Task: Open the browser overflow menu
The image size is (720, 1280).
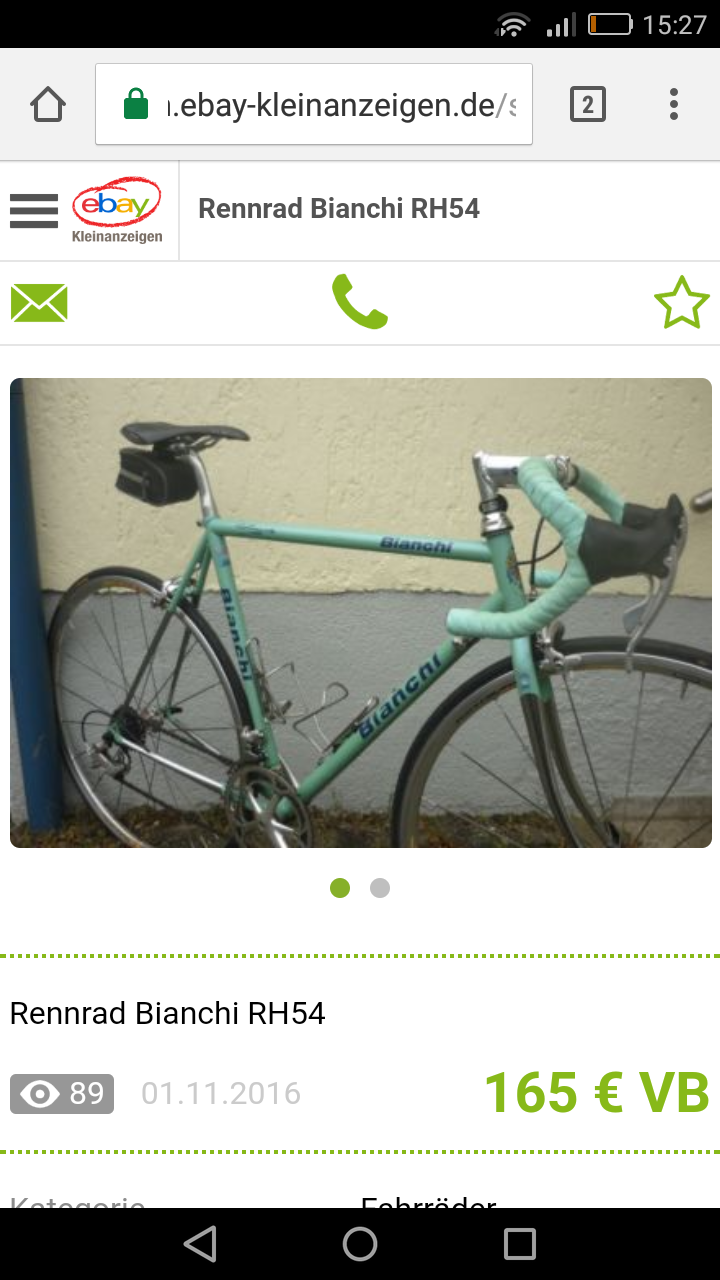Action: coord(674,104)
